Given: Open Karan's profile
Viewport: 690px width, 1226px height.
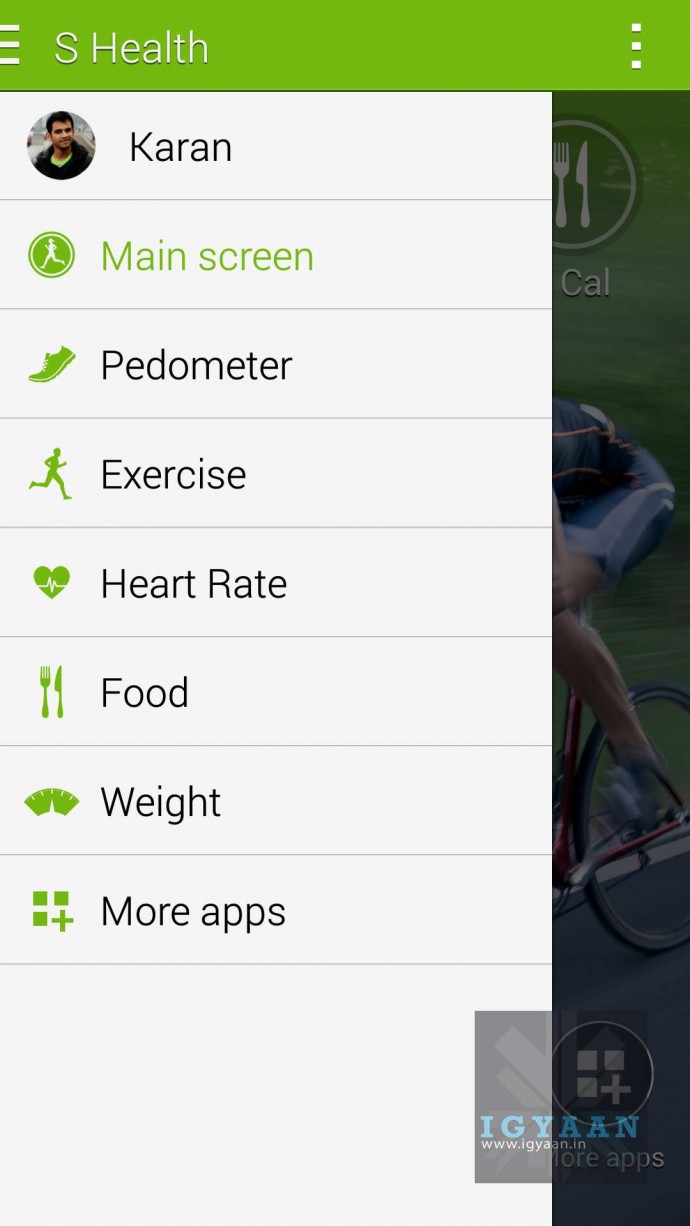Looking at the screenshot, I should [180, 147].
